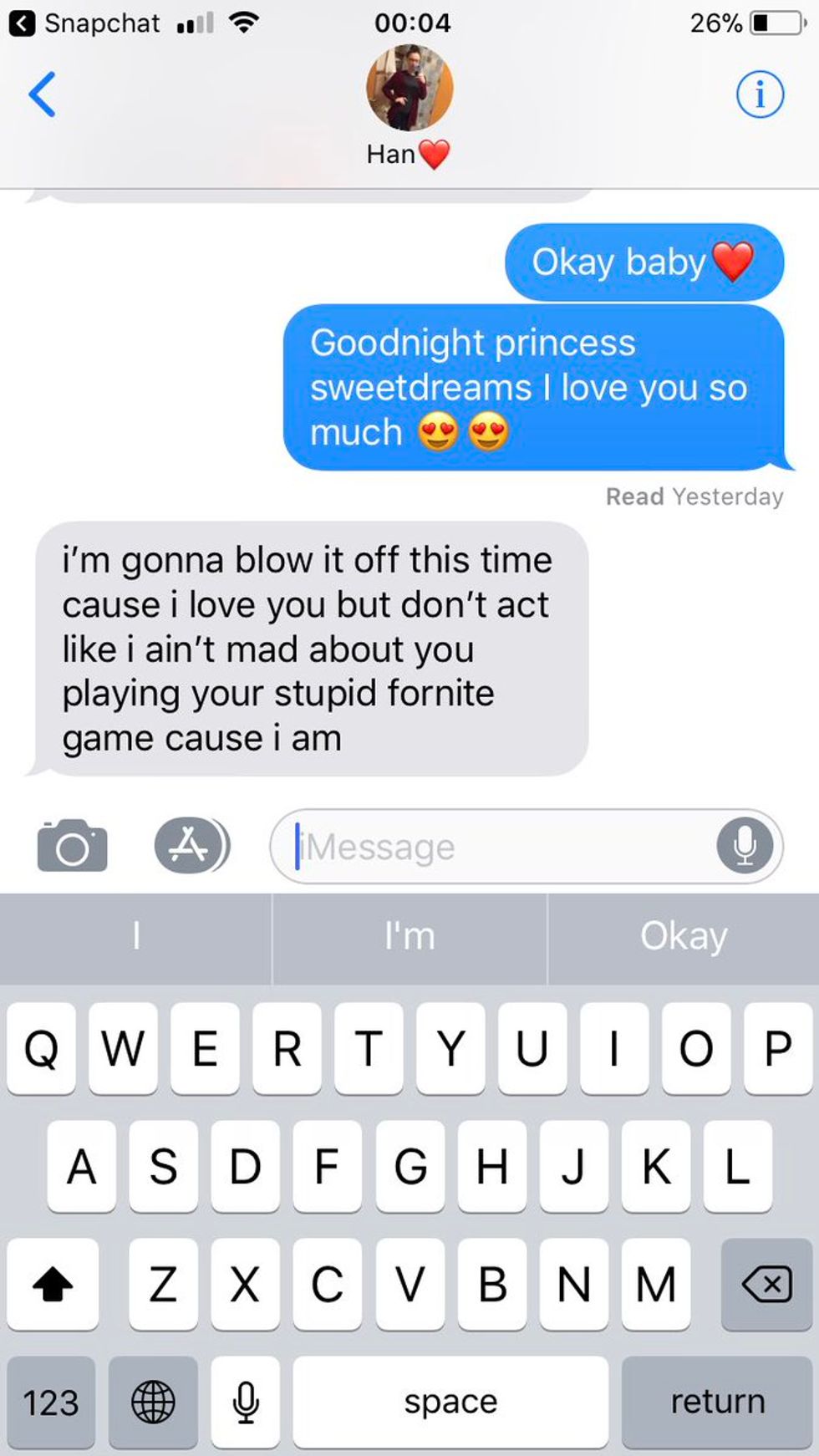Focus the iMessage text field
This screenshot has height=1456, width=819.
coord(501,847)
